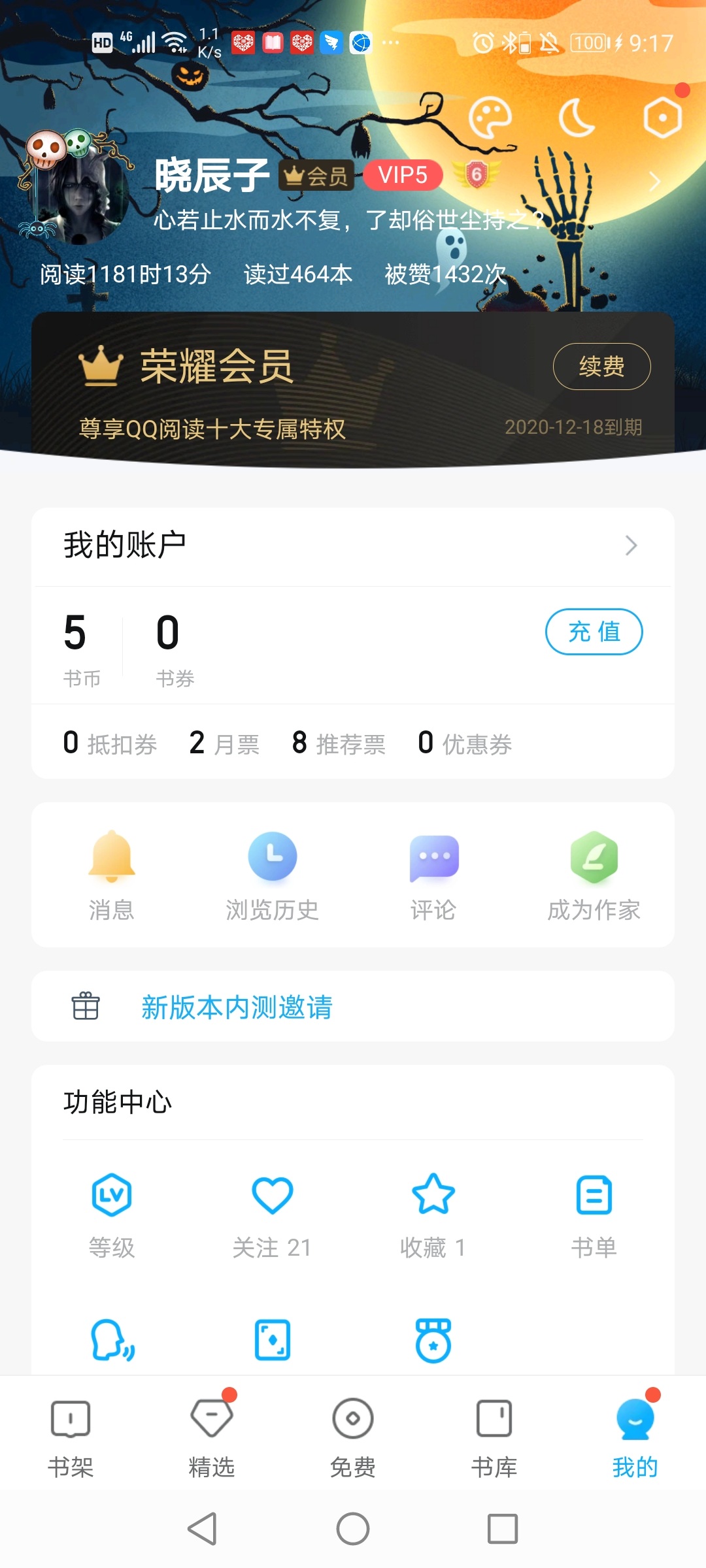The image size is (706, 1568).
Task: Tap the 续费 renew membership button
Action: coord(601,367)
